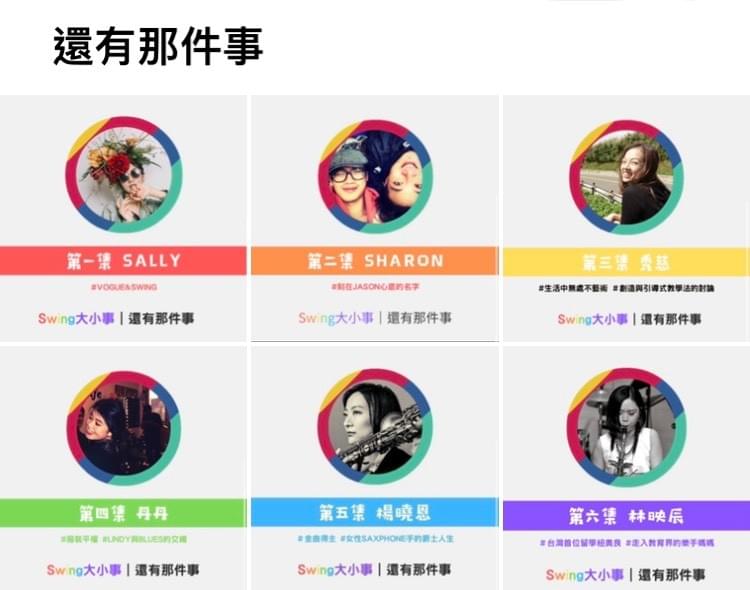Open episode one SALLY card

[x=124, y=218]
